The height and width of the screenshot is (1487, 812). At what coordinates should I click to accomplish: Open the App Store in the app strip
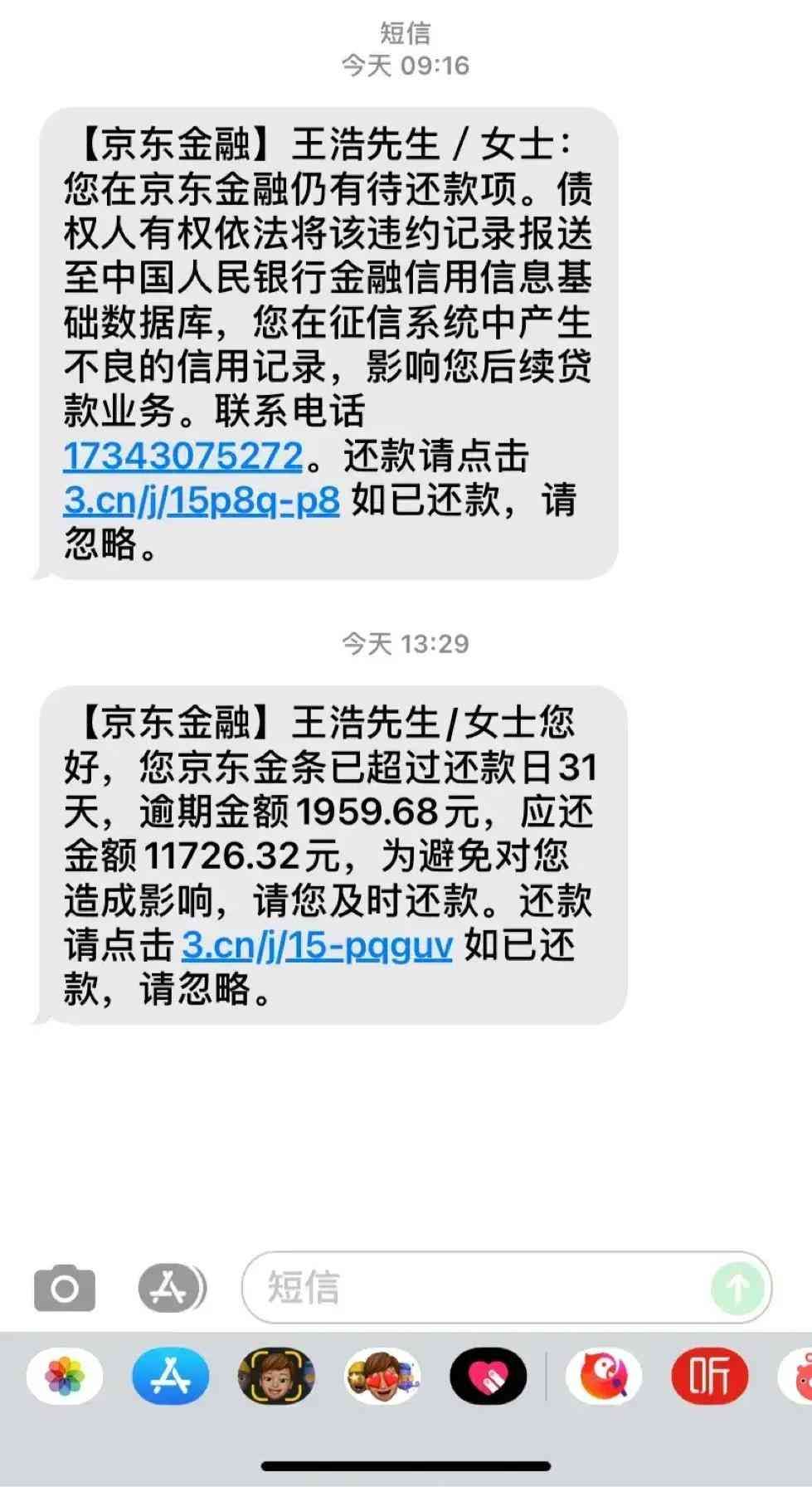click(x=170, y=1376)
